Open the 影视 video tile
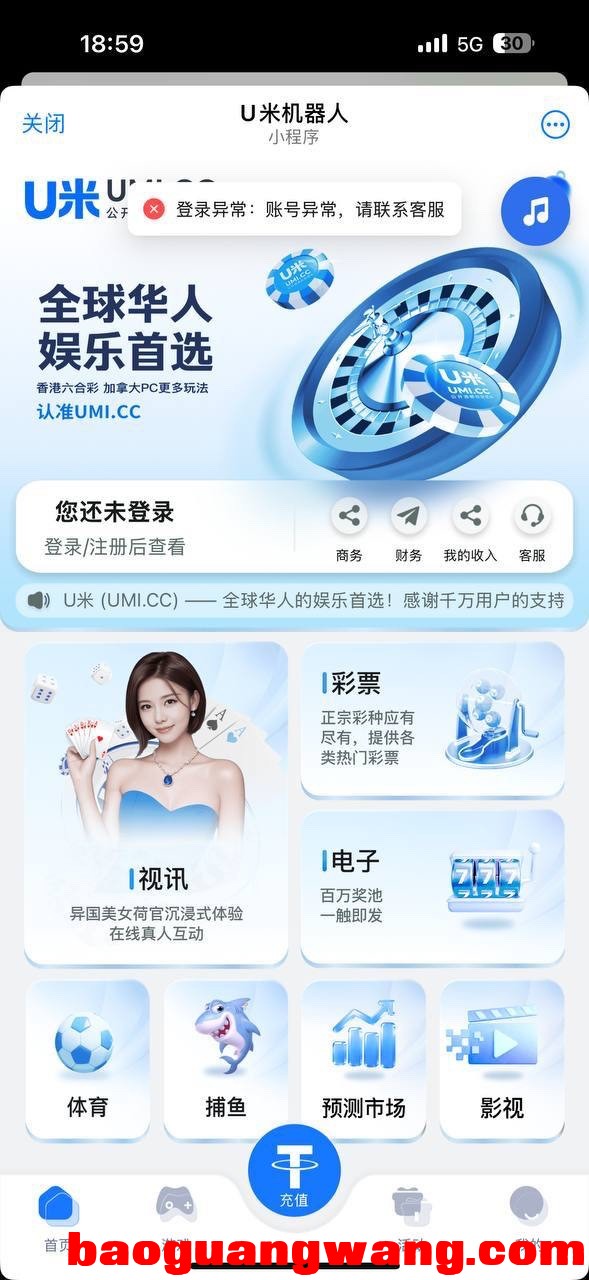The width and height of the screenshot is (589, 1280). tap(502, 1060)
